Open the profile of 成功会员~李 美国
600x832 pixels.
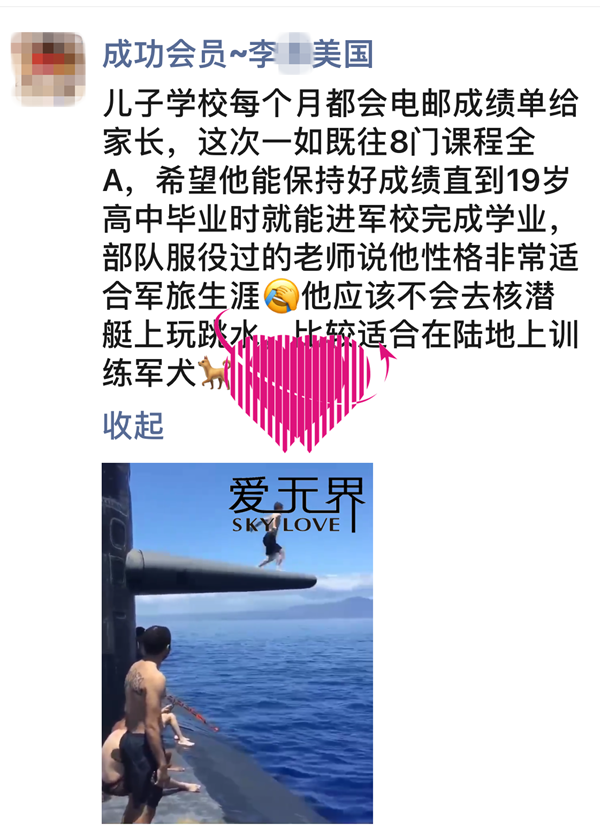click(x=237, y=53)
